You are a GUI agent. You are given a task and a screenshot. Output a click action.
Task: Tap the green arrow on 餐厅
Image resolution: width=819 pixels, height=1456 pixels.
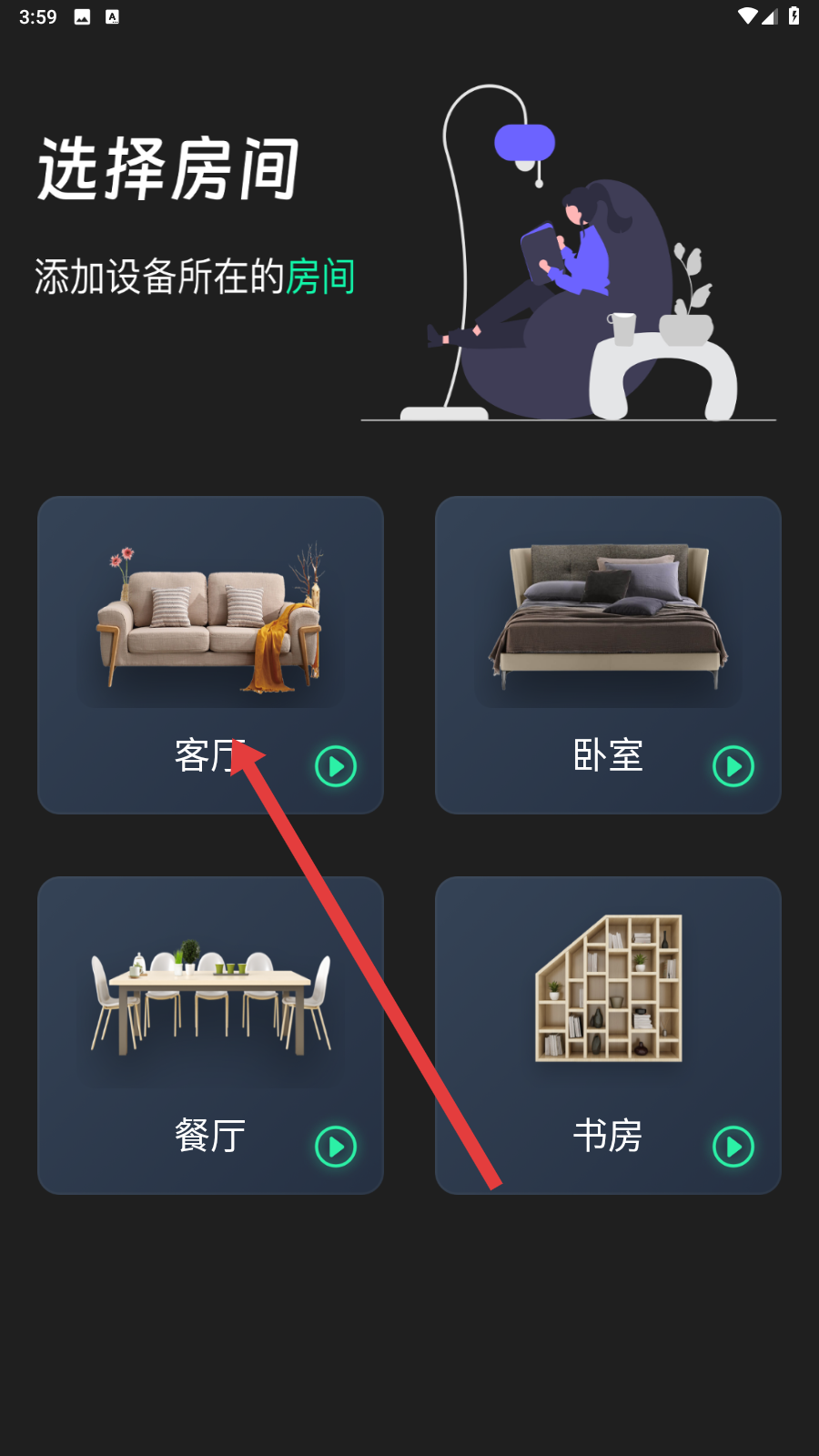click(336, 1147)
